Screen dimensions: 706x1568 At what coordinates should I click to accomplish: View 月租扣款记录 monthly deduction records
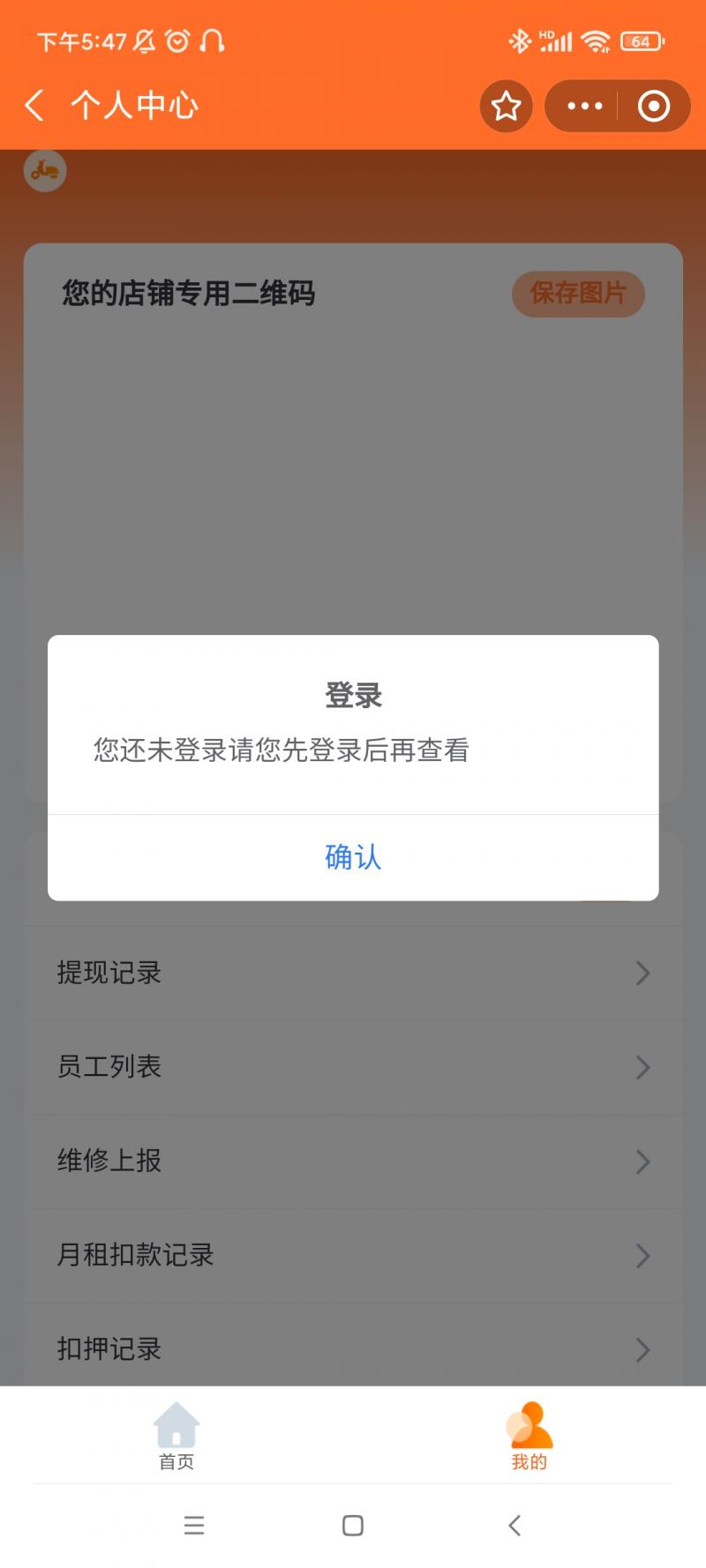[x=353, y=1255]
